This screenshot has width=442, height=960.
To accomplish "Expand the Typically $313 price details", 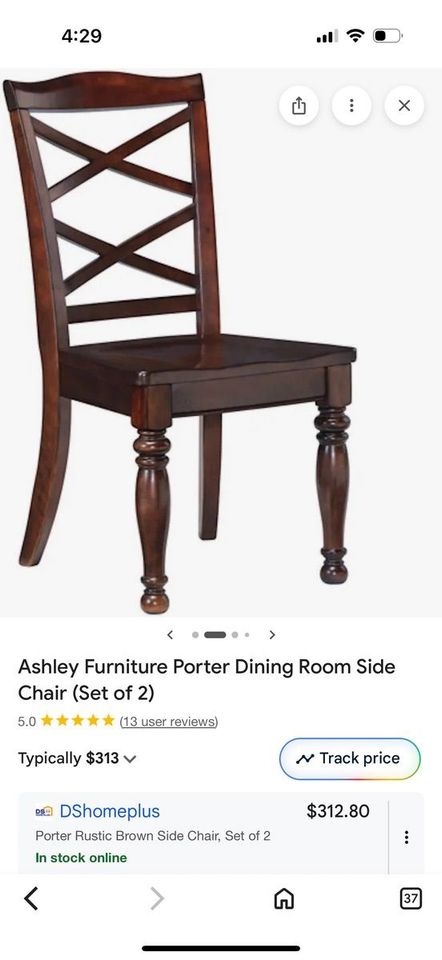I will [x=77, y=759].
